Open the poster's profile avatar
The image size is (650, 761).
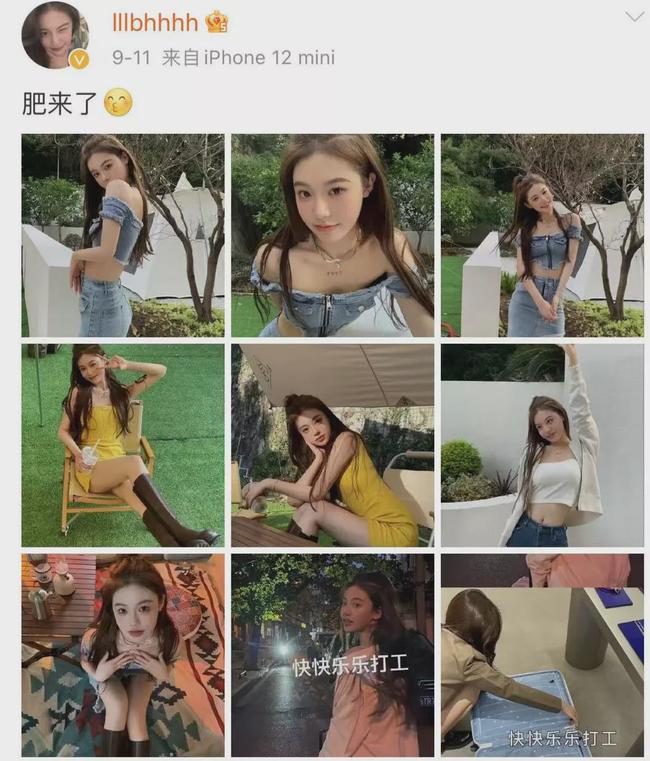pyautogui.click(x=55, y=35)
